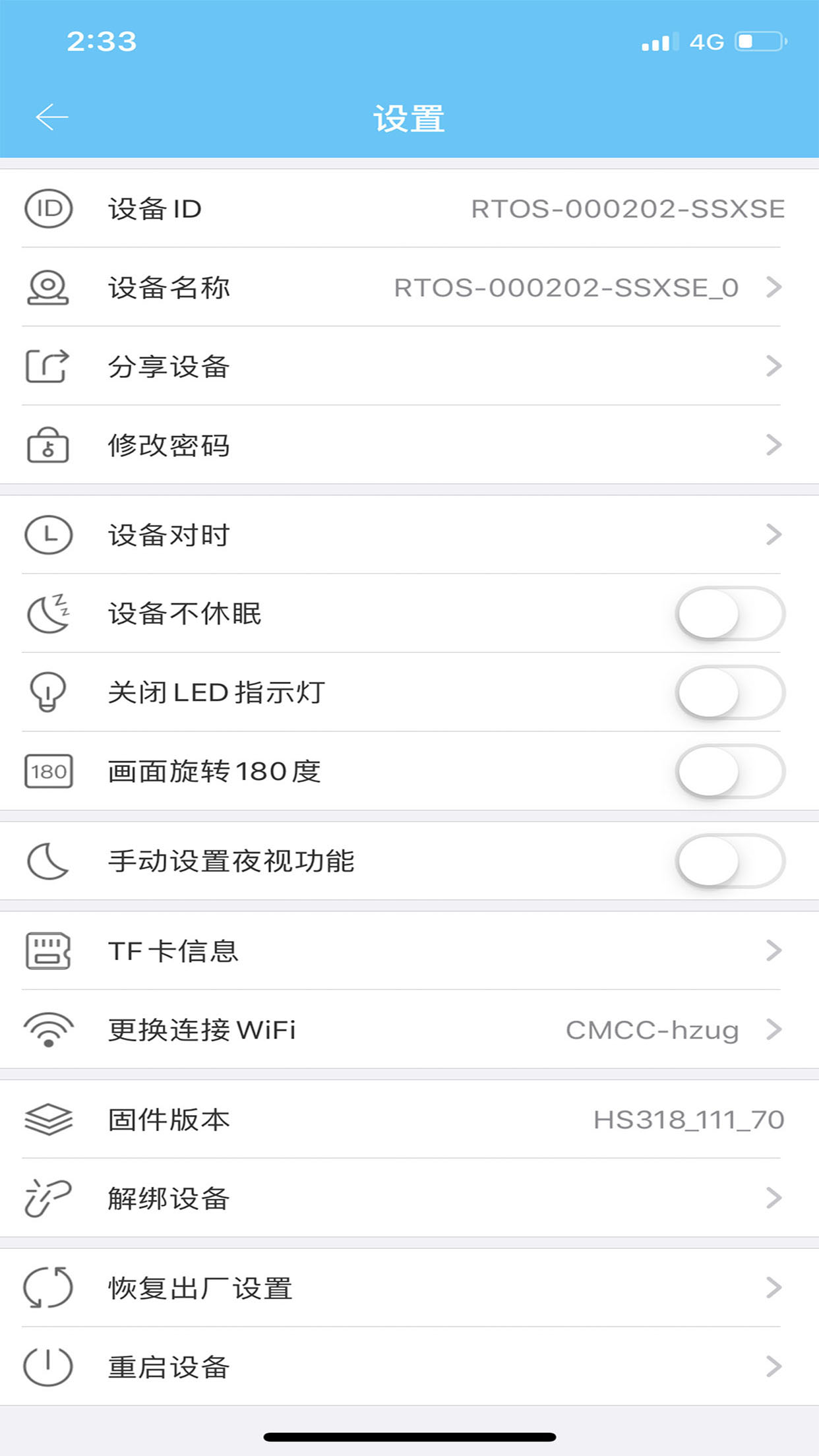Open 恢复出厂设置 factory reset

409,1288
